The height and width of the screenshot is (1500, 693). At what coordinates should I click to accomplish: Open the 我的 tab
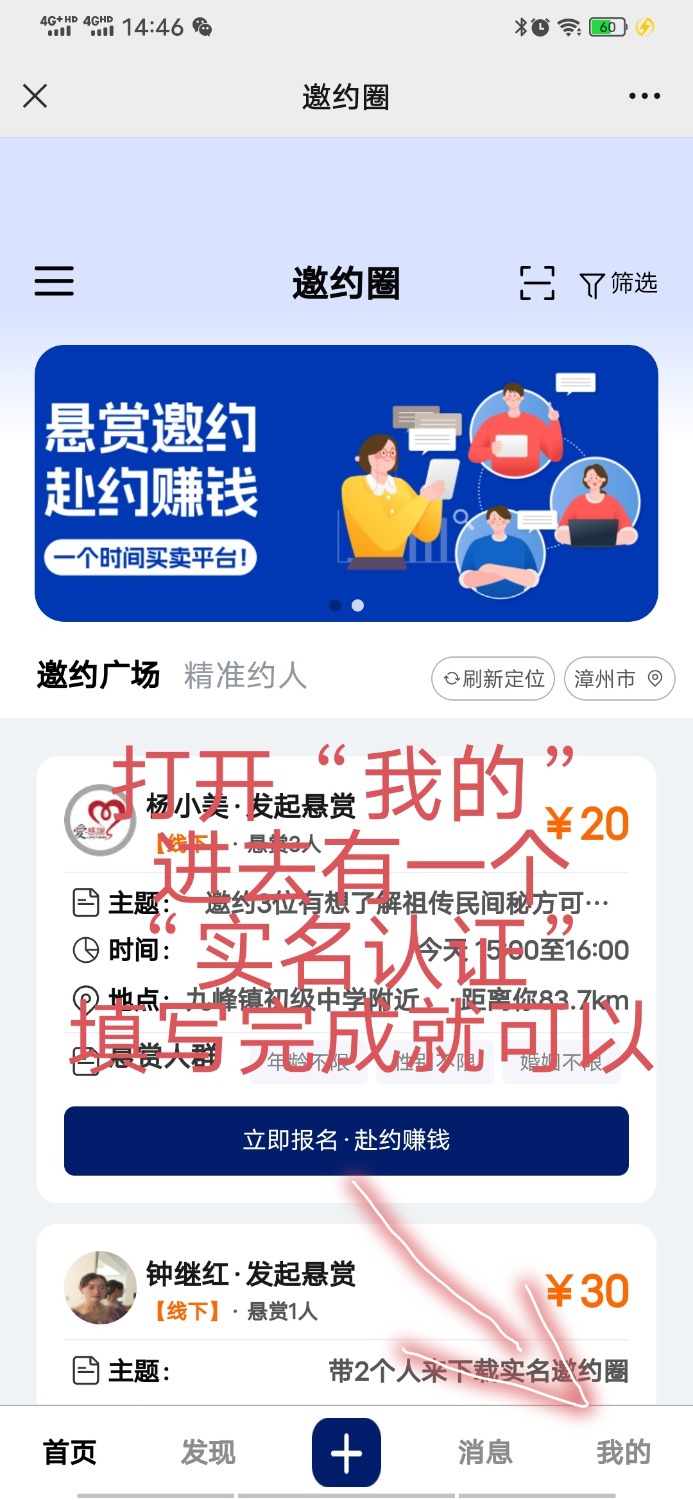pos(623,1452)
